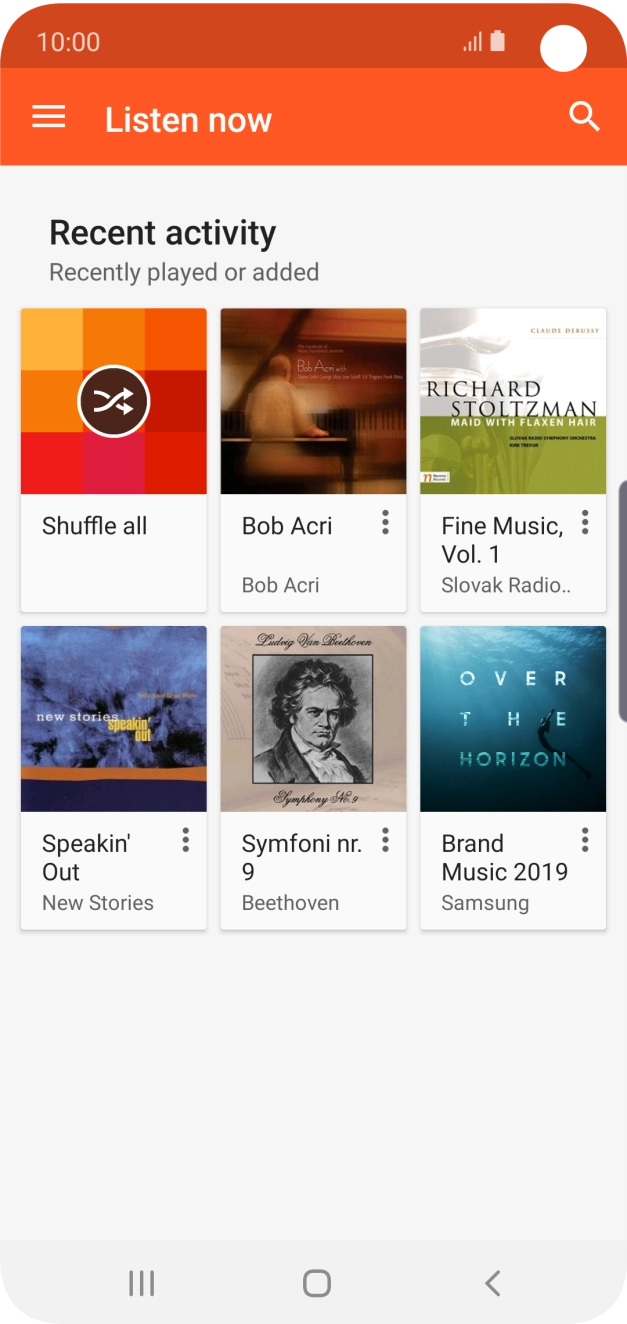Open Brand Music 2019 album

point(513,719)
